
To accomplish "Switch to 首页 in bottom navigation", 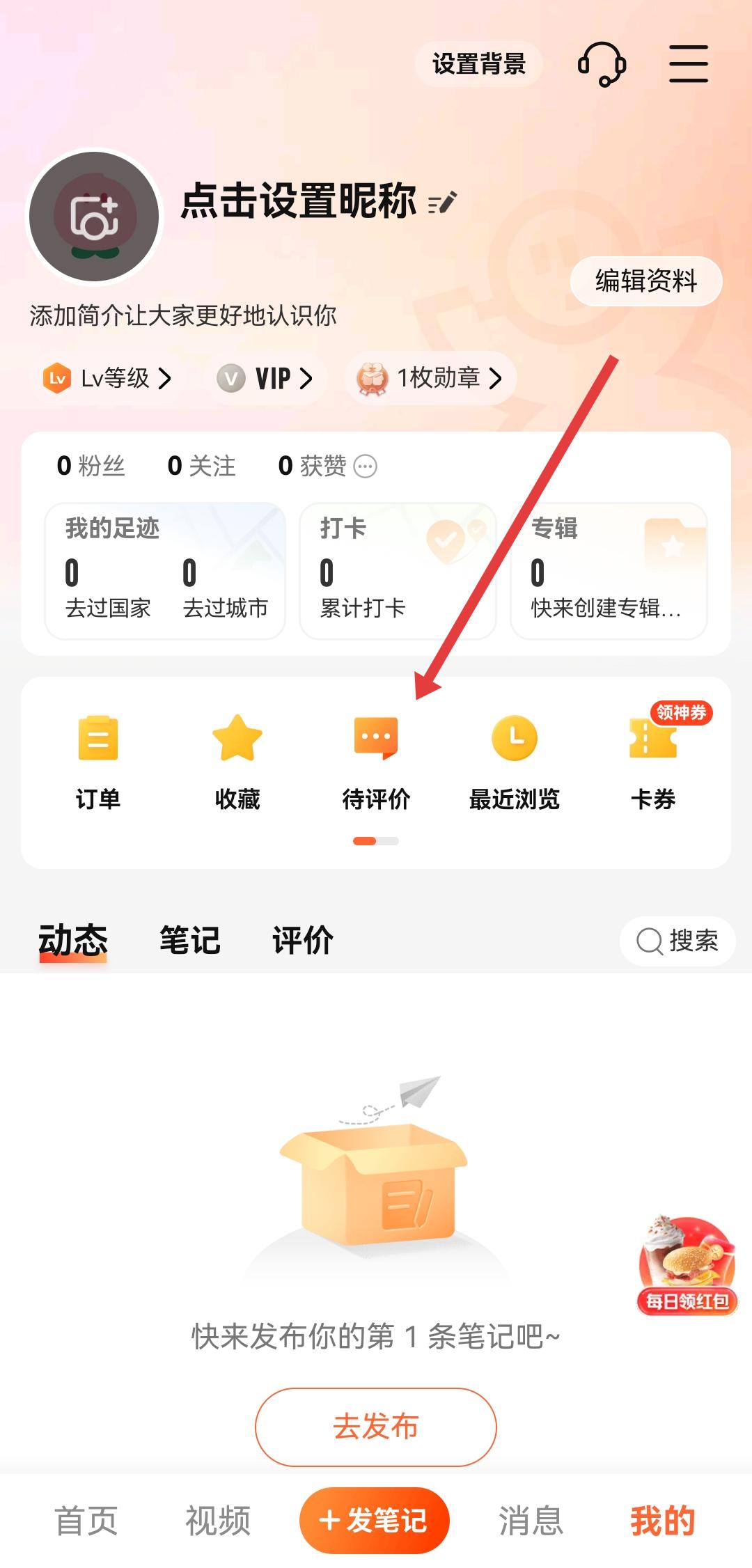I will pos(86,1521).
